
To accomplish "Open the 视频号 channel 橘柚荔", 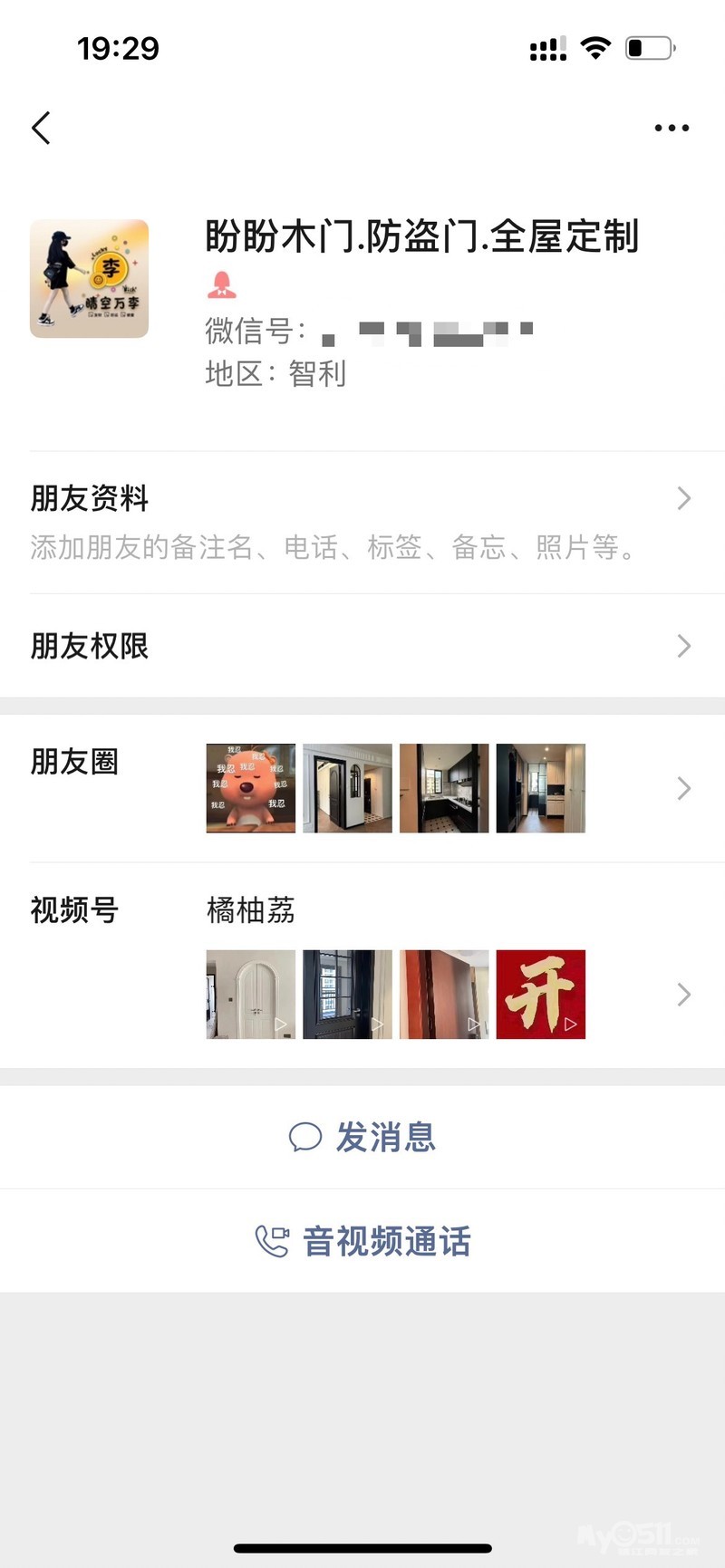I will click(x=362, y=966).
